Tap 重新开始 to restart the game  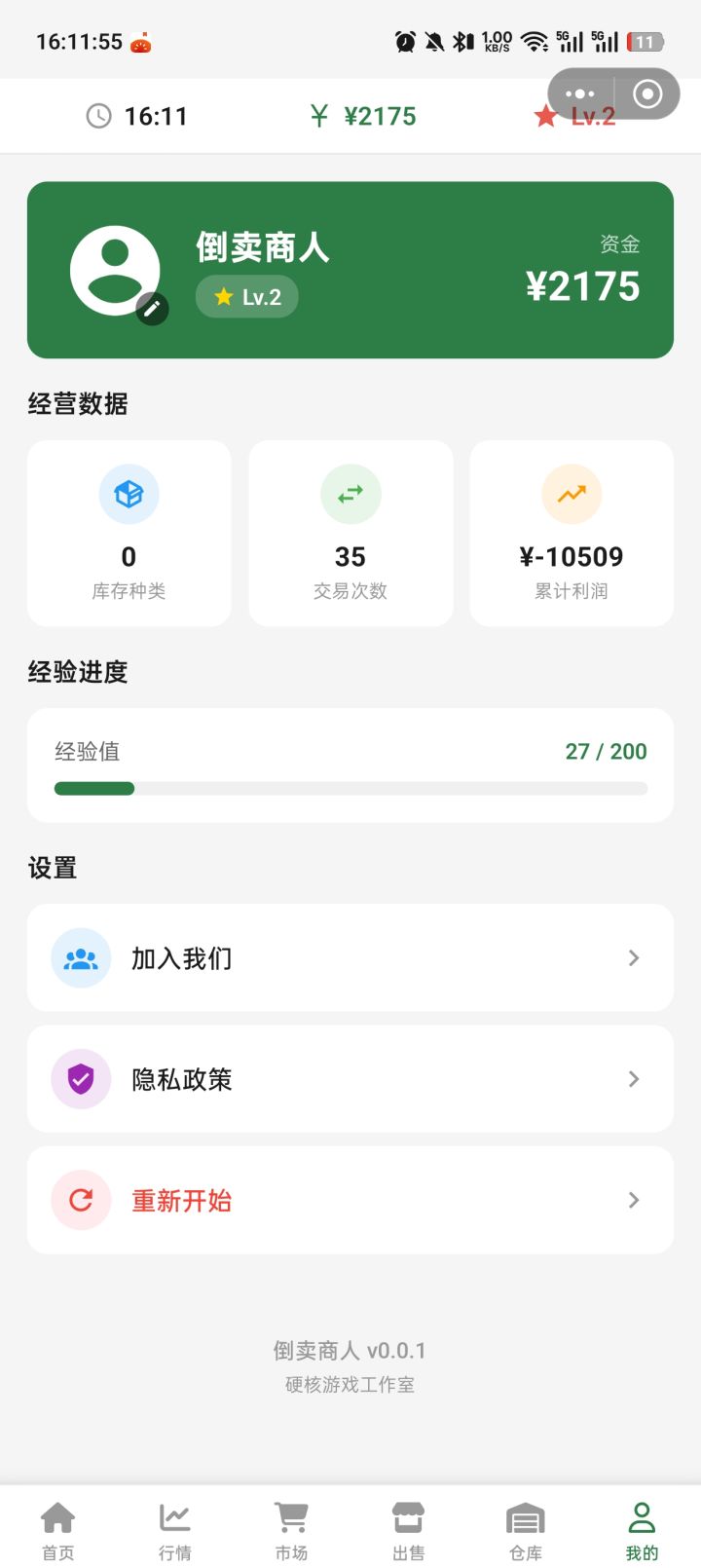350,1200
